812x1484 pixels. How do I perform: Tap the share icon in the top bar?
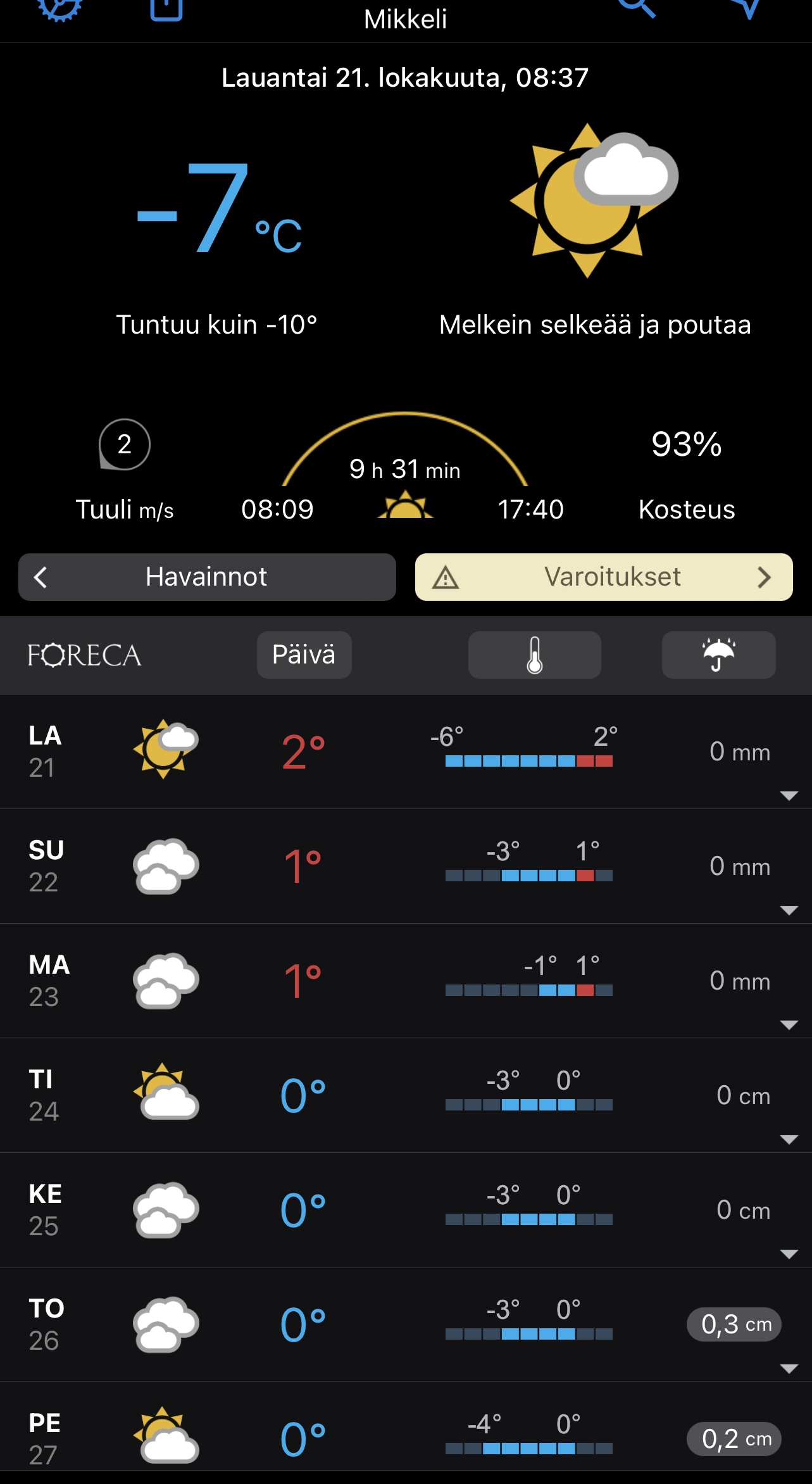(166, 9)
